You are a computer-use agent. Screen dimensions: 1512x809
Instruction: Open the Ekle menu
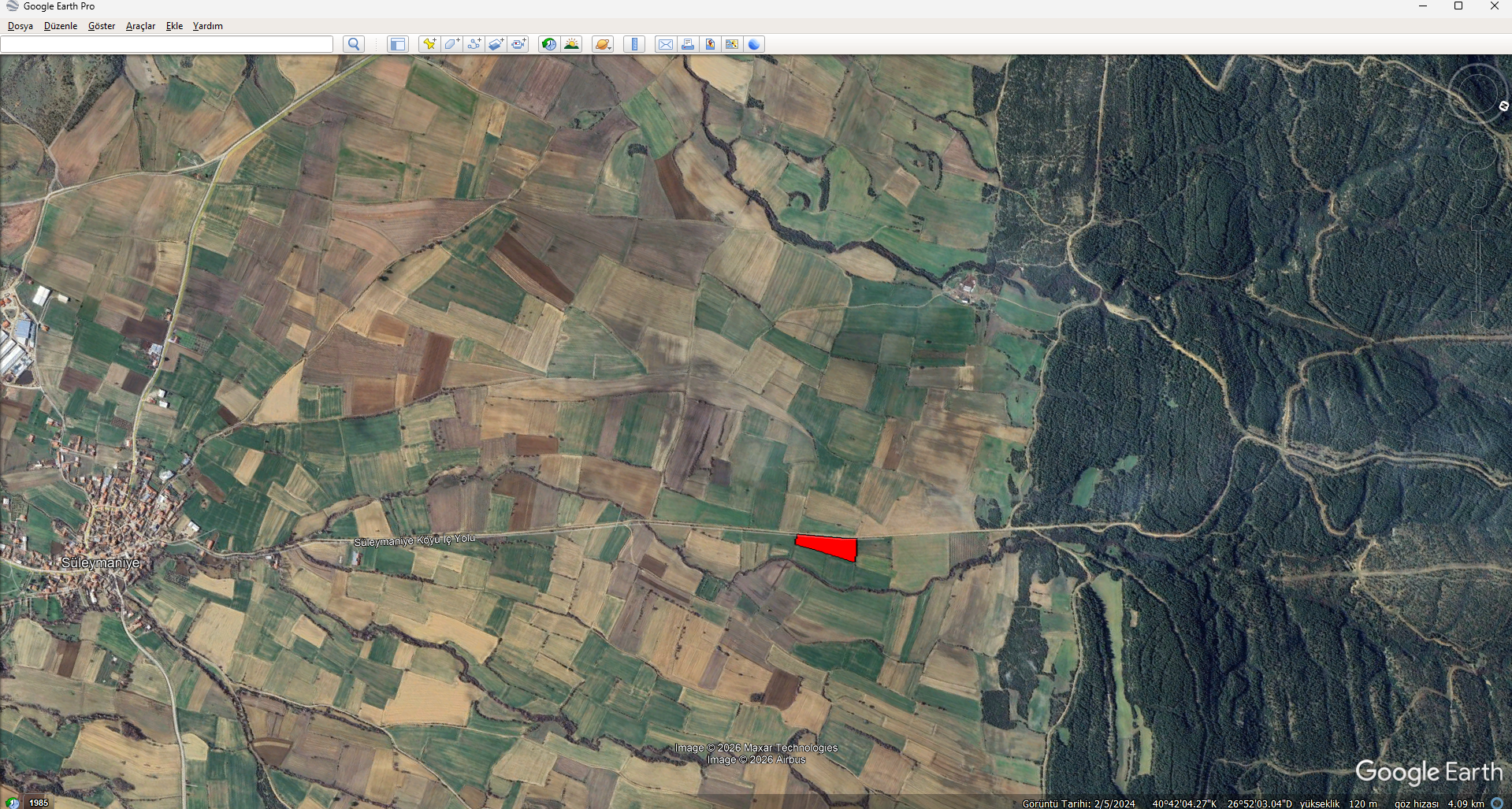[x=174, y=26]
